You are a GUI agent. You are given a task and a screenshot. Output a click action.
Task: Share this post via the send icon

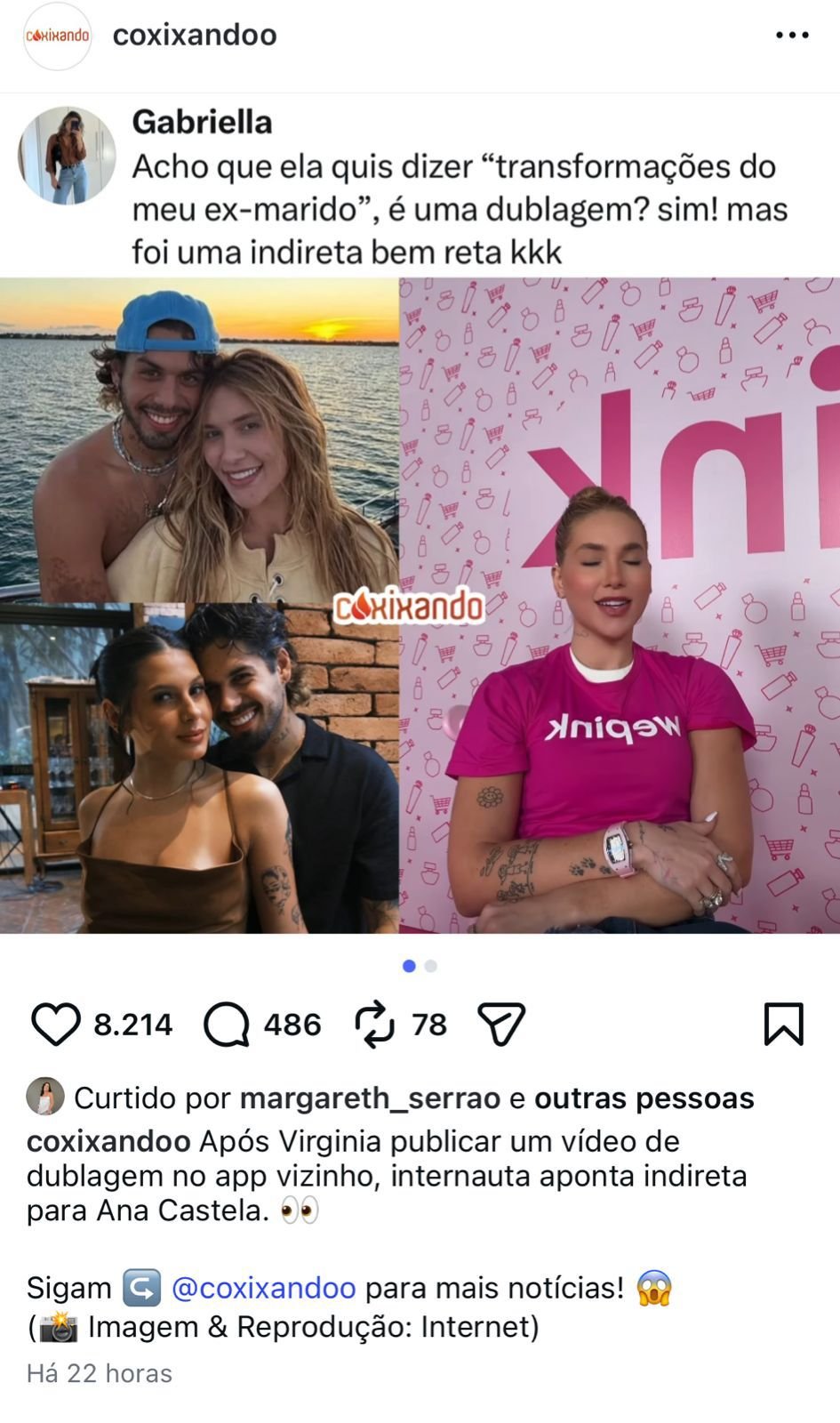(501, 1025)
